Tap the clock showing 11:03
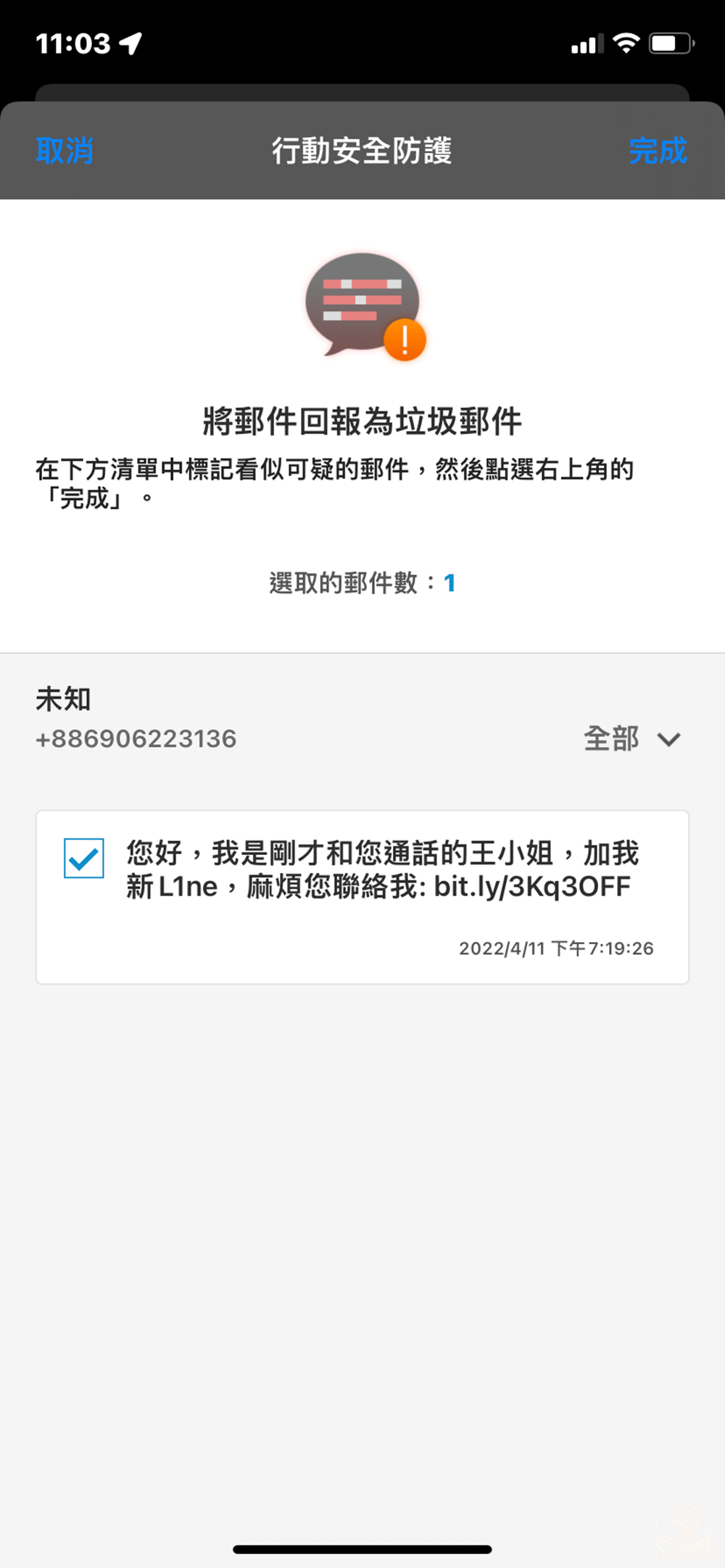The height and width of the screenshot is (1568, 725). click(x=72, y=42)
